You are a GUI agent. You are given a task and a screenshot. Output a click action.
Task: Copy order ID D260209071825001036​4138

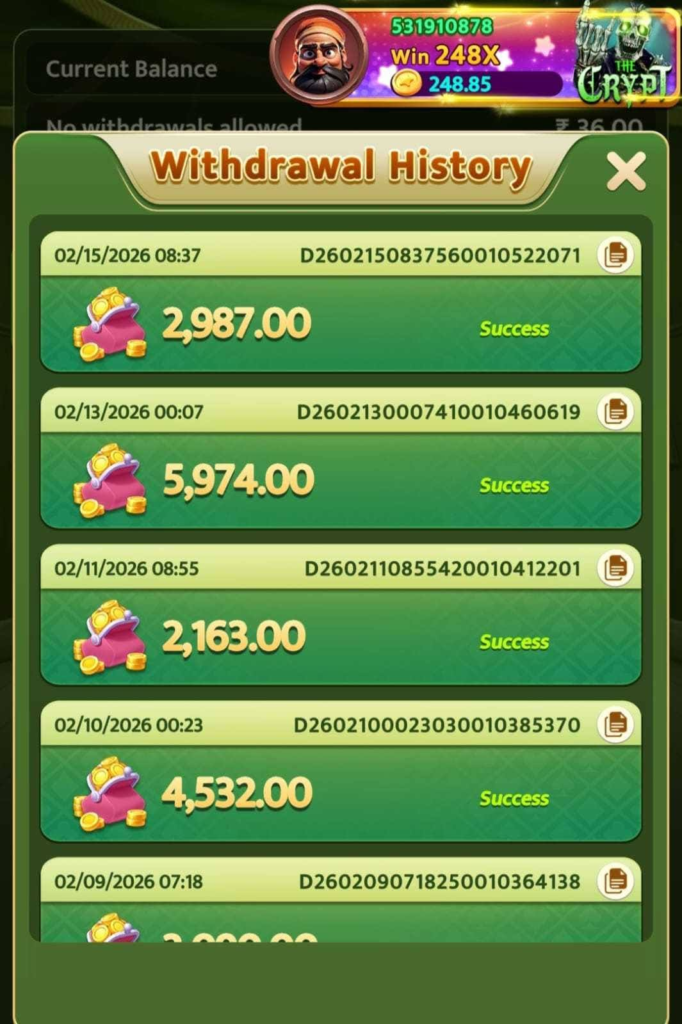tap(615, 881)
